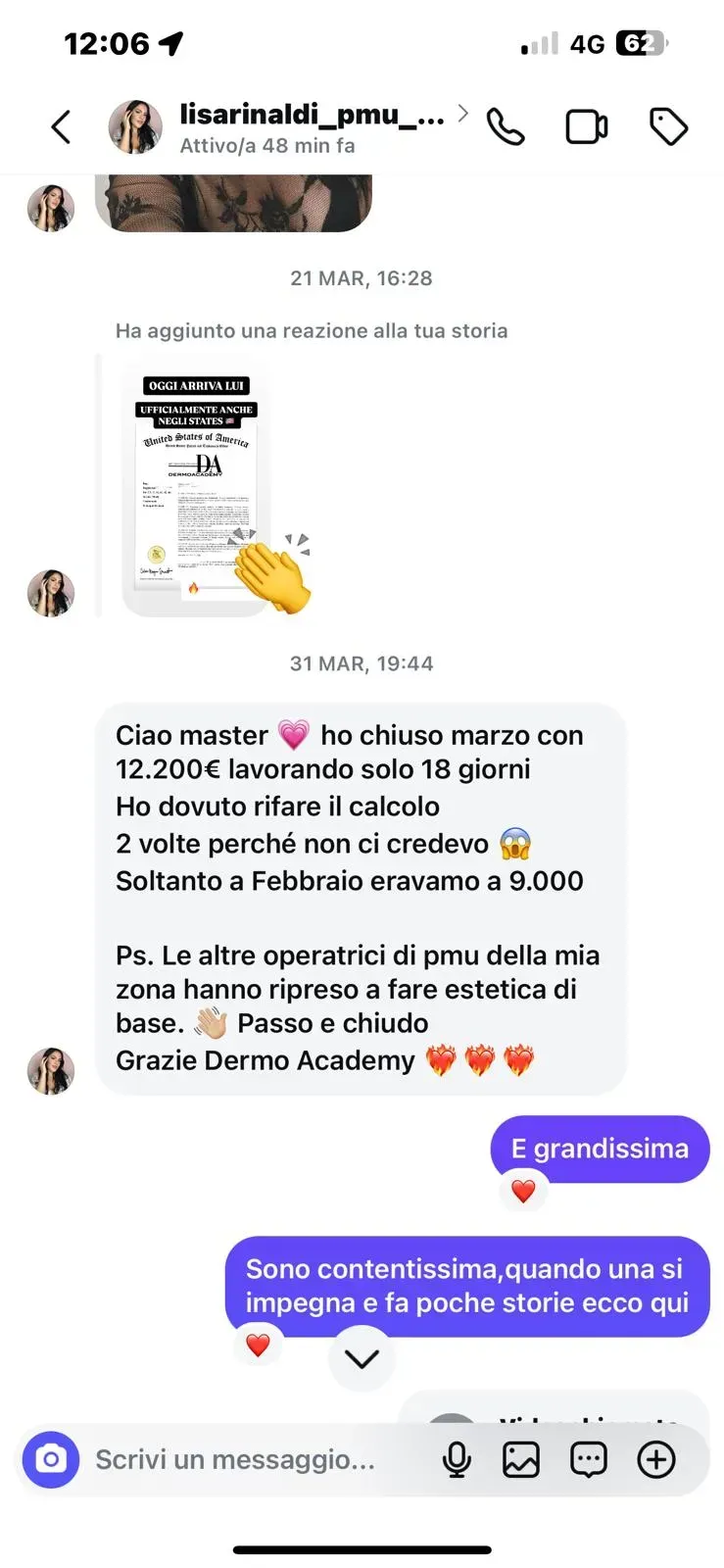Open stickers and GIFs
The image size is (724, 1568).
click(588, 1459)
